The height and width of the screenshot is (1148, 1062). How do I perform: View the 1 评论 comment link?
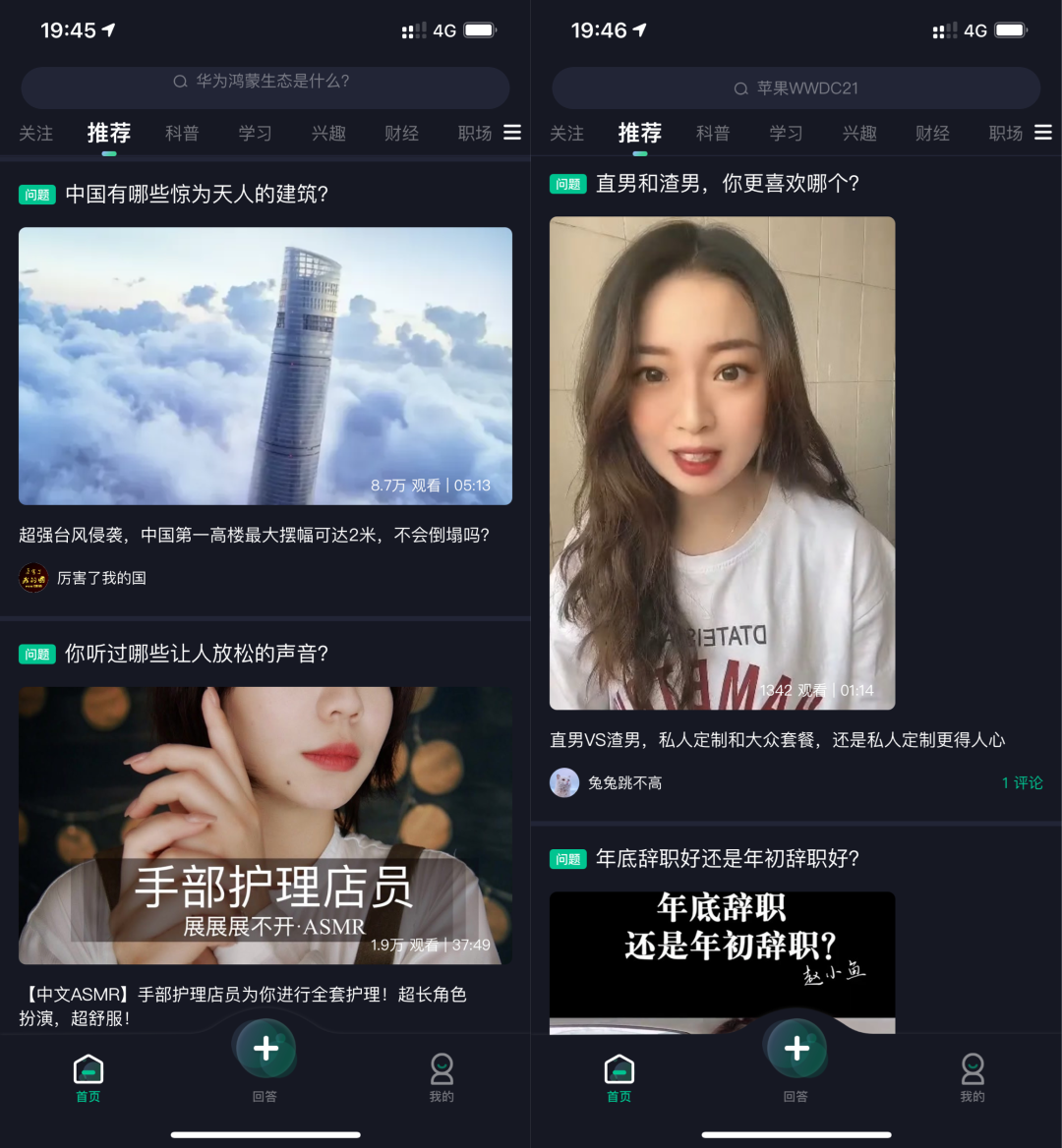click(x=1022, y=783)
